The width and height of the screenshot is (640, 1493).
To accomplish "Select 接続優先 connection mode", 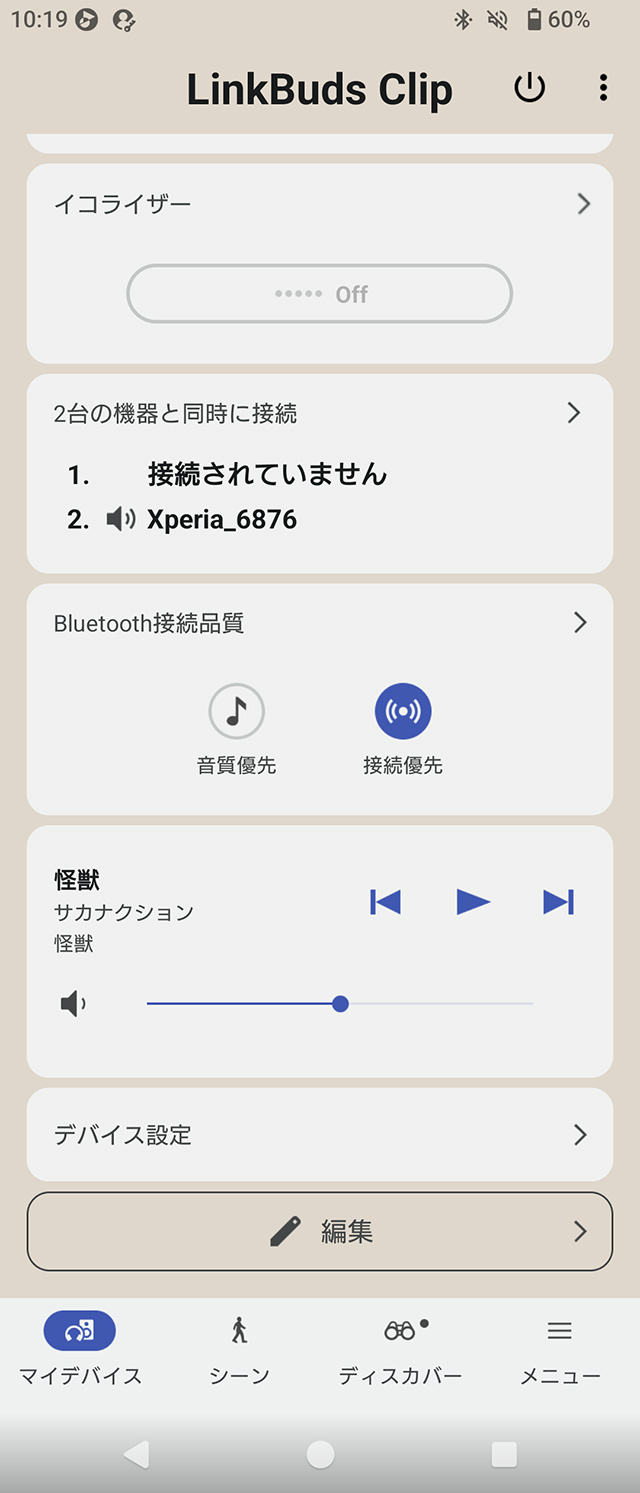I will 403,712.
